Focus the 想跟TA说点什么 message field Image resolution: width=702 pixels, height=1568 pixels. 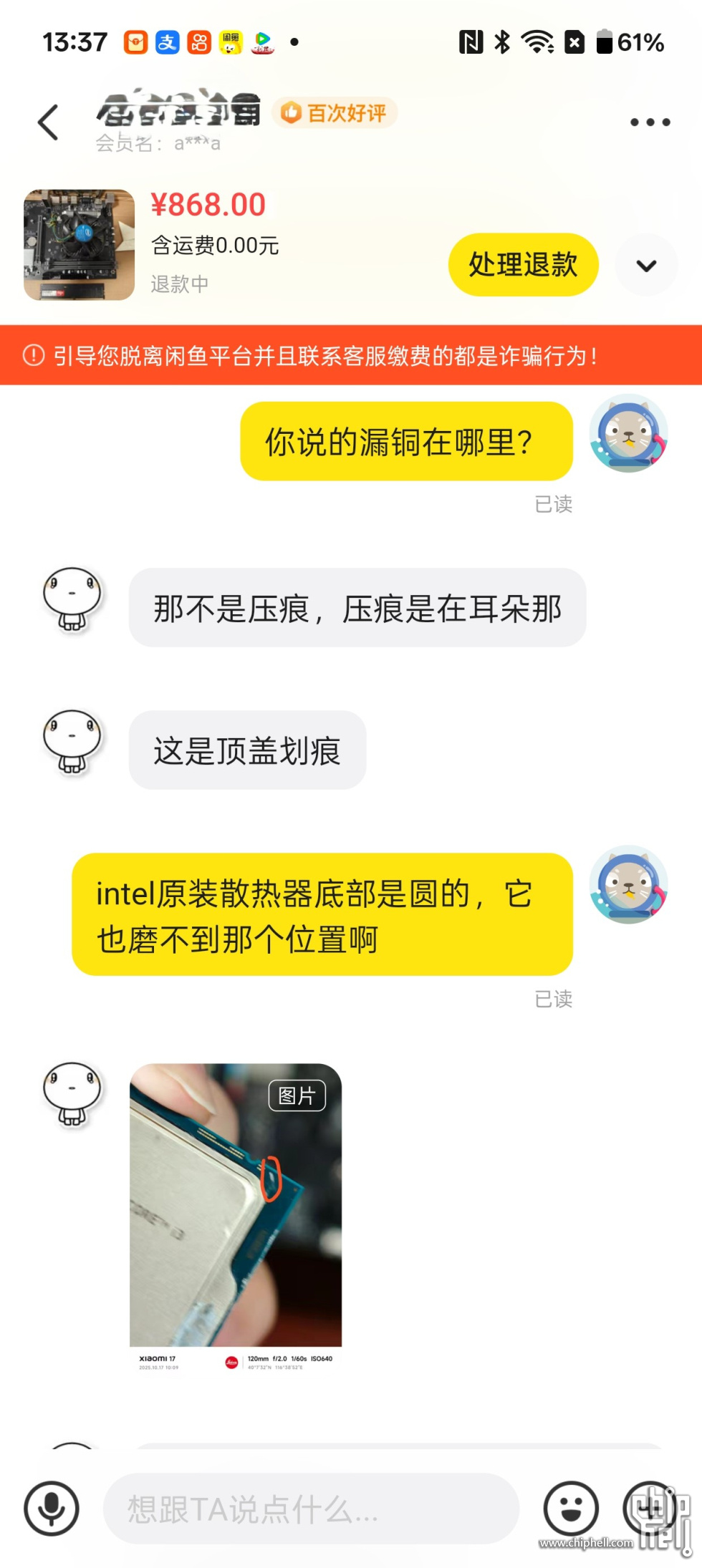point(311,1509)
